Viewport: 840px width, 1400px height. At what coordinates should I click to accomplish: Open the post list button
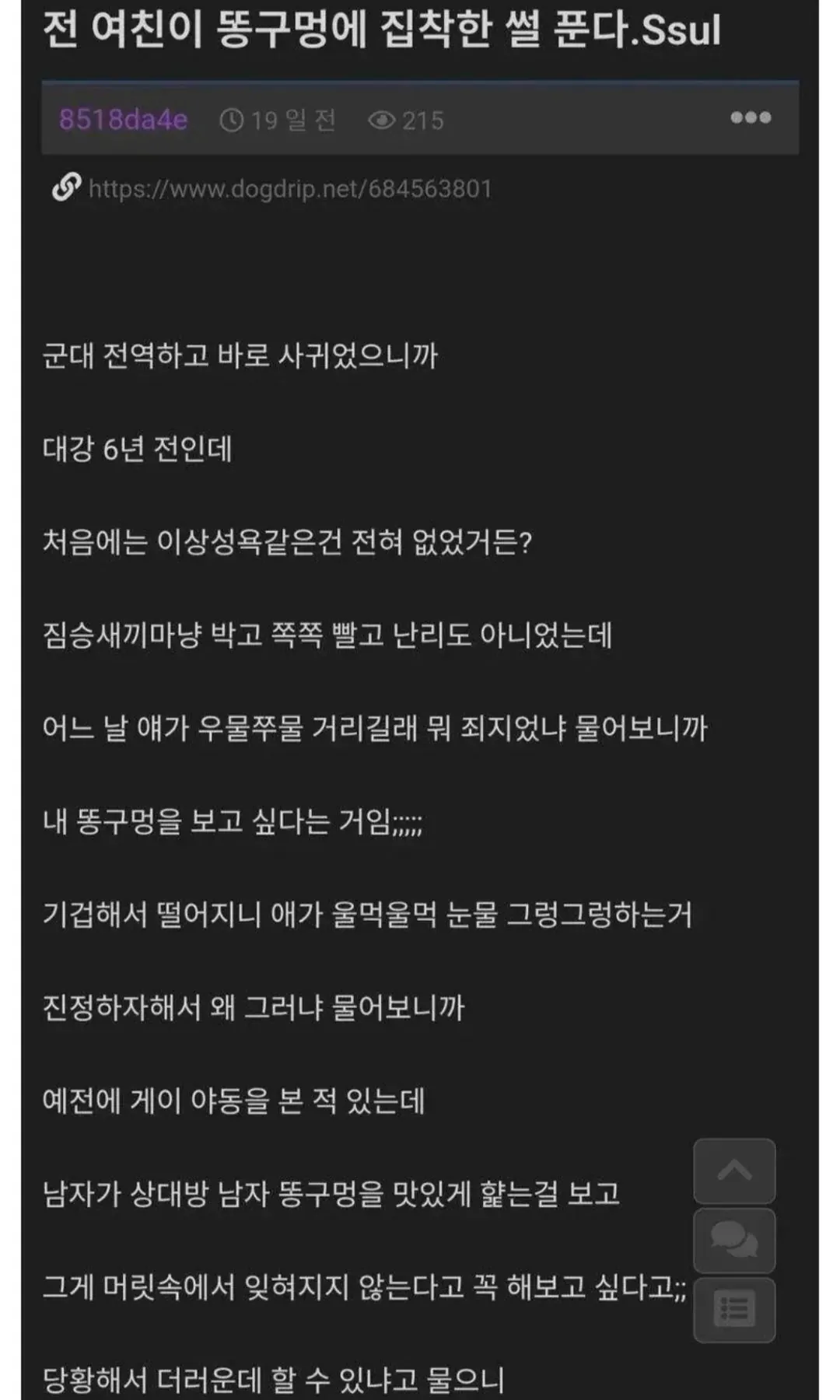(x=734, y=1310)
